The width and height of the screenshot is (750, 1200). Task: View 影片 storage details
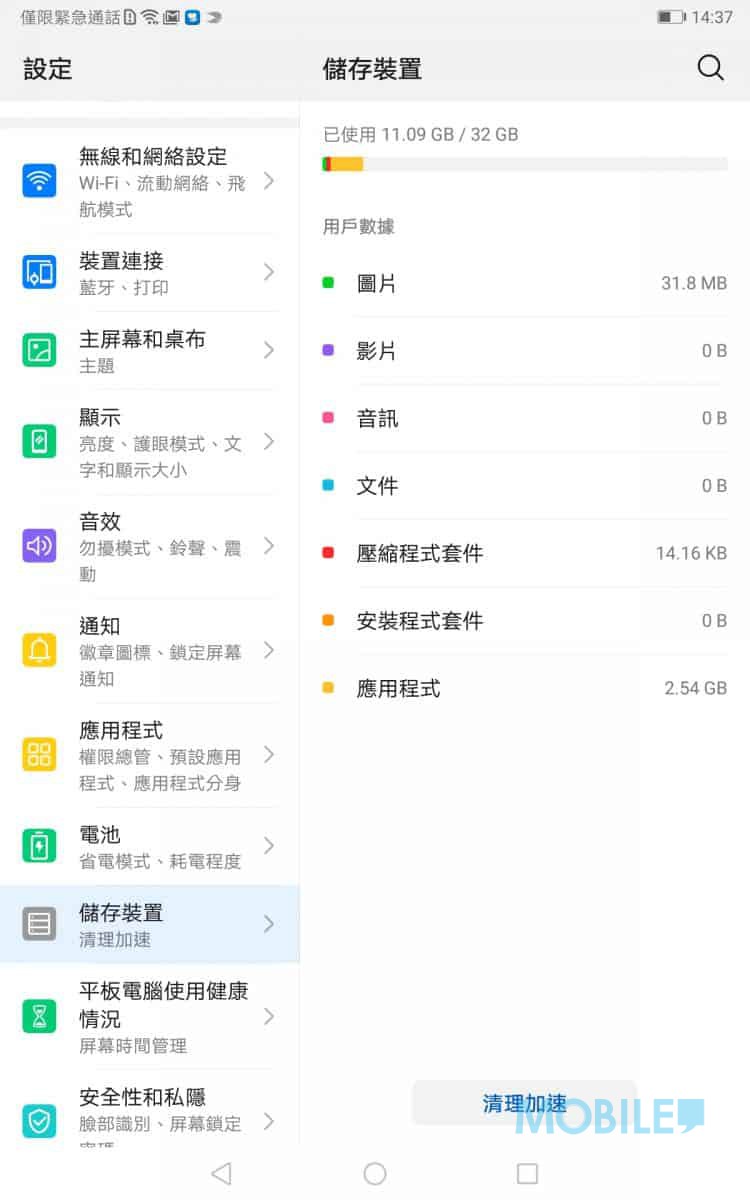525,351
